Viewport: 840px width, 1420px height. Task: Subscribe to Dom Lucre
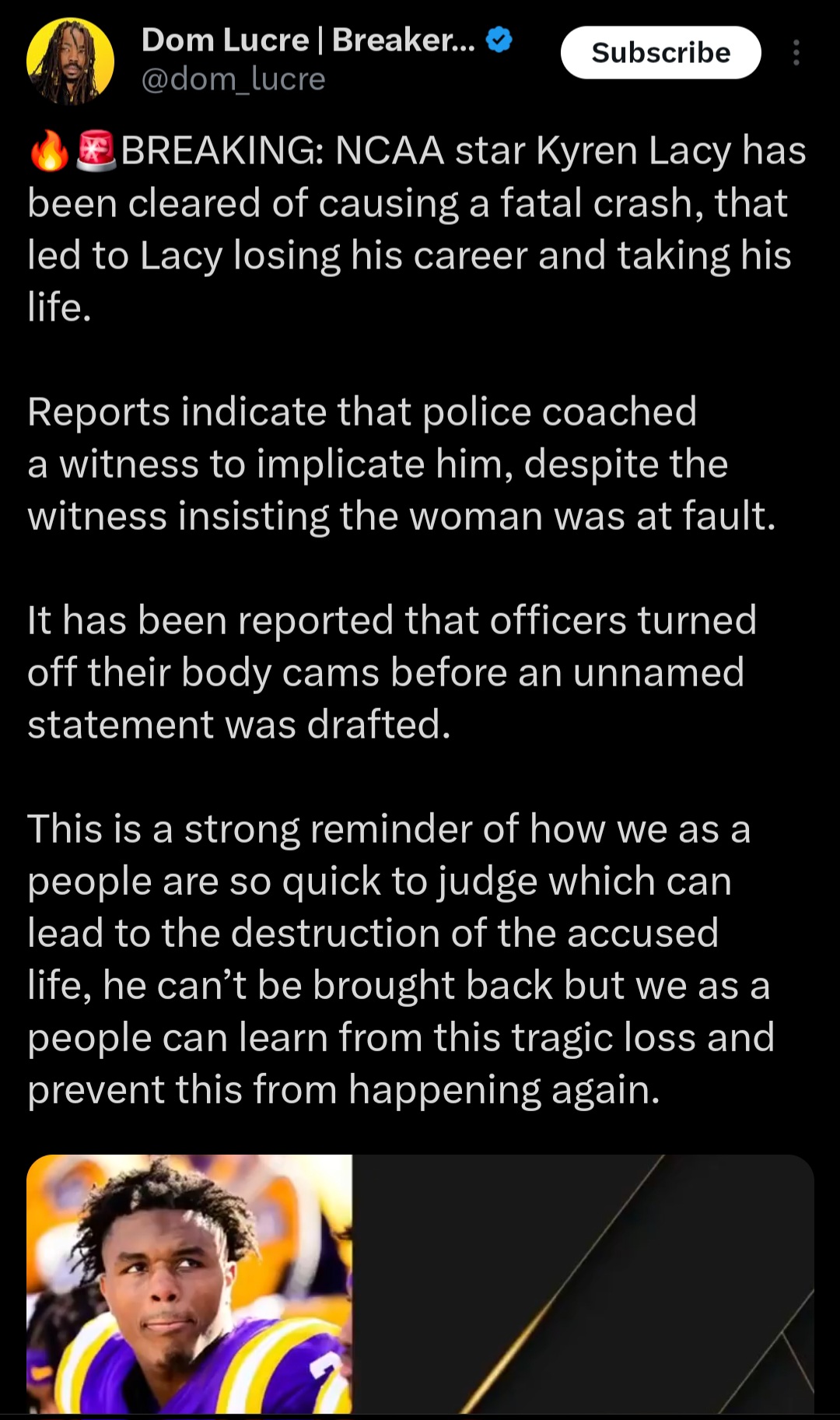click(660, 53)
